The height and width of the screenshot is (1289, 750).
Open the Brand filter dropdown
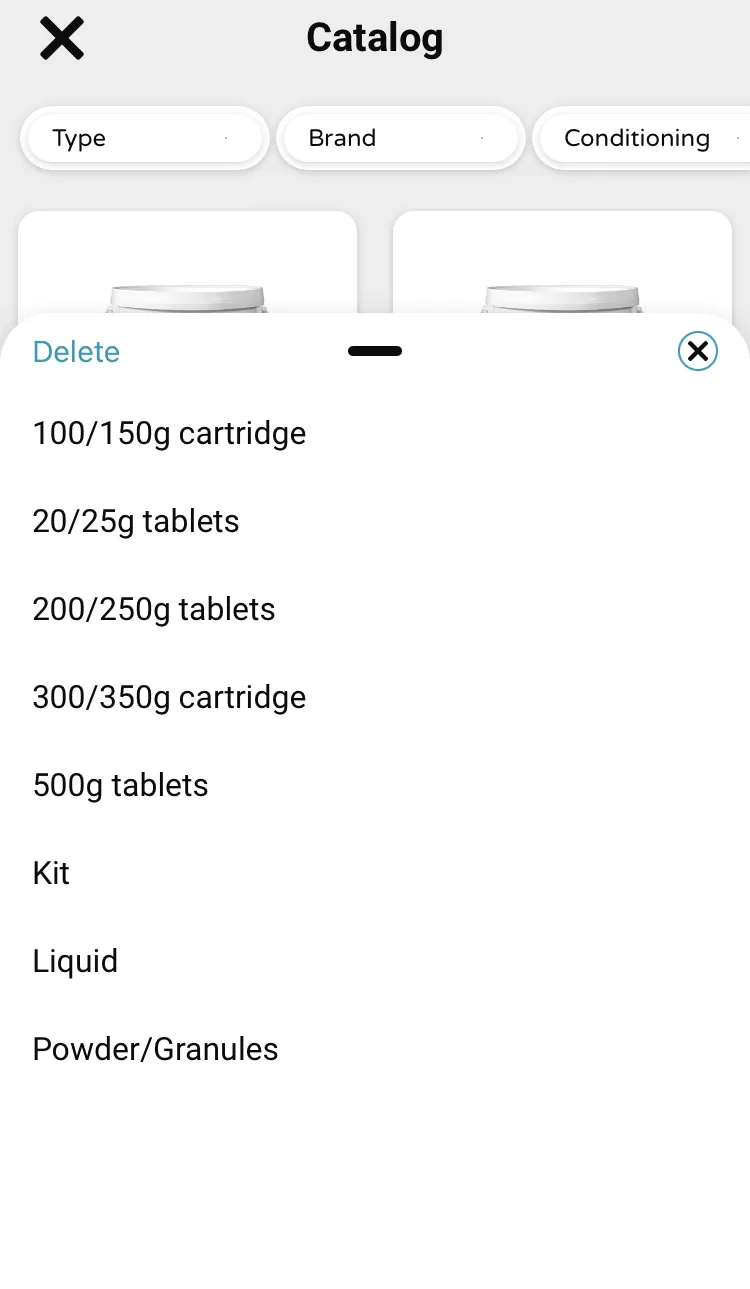click(401, 138)
